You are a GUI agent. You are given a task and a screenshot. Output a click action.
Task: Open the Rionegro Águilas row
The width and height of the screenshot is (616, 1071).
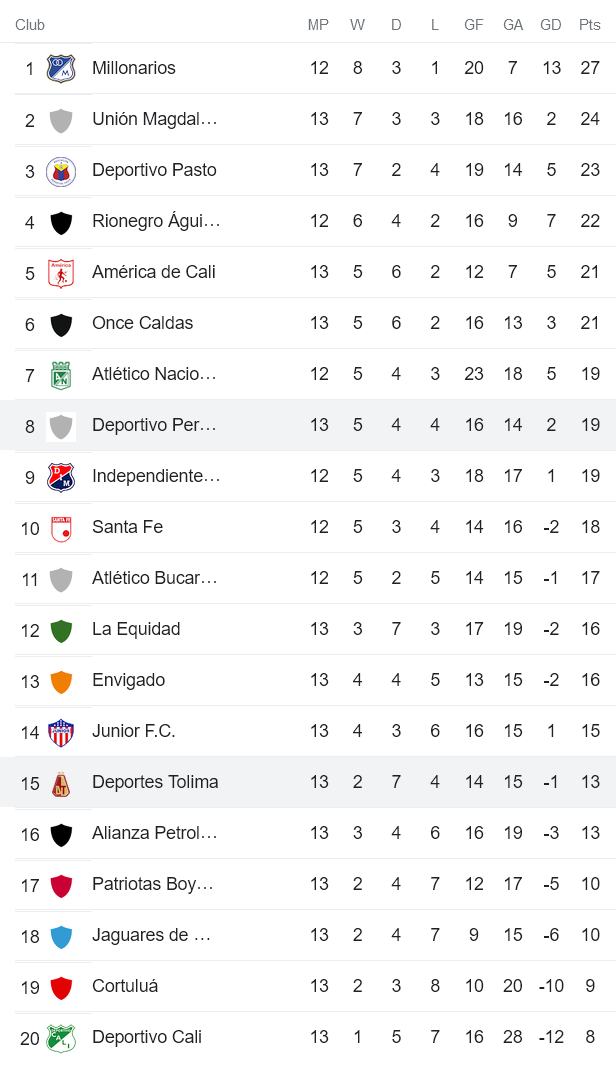pos(156,221)
